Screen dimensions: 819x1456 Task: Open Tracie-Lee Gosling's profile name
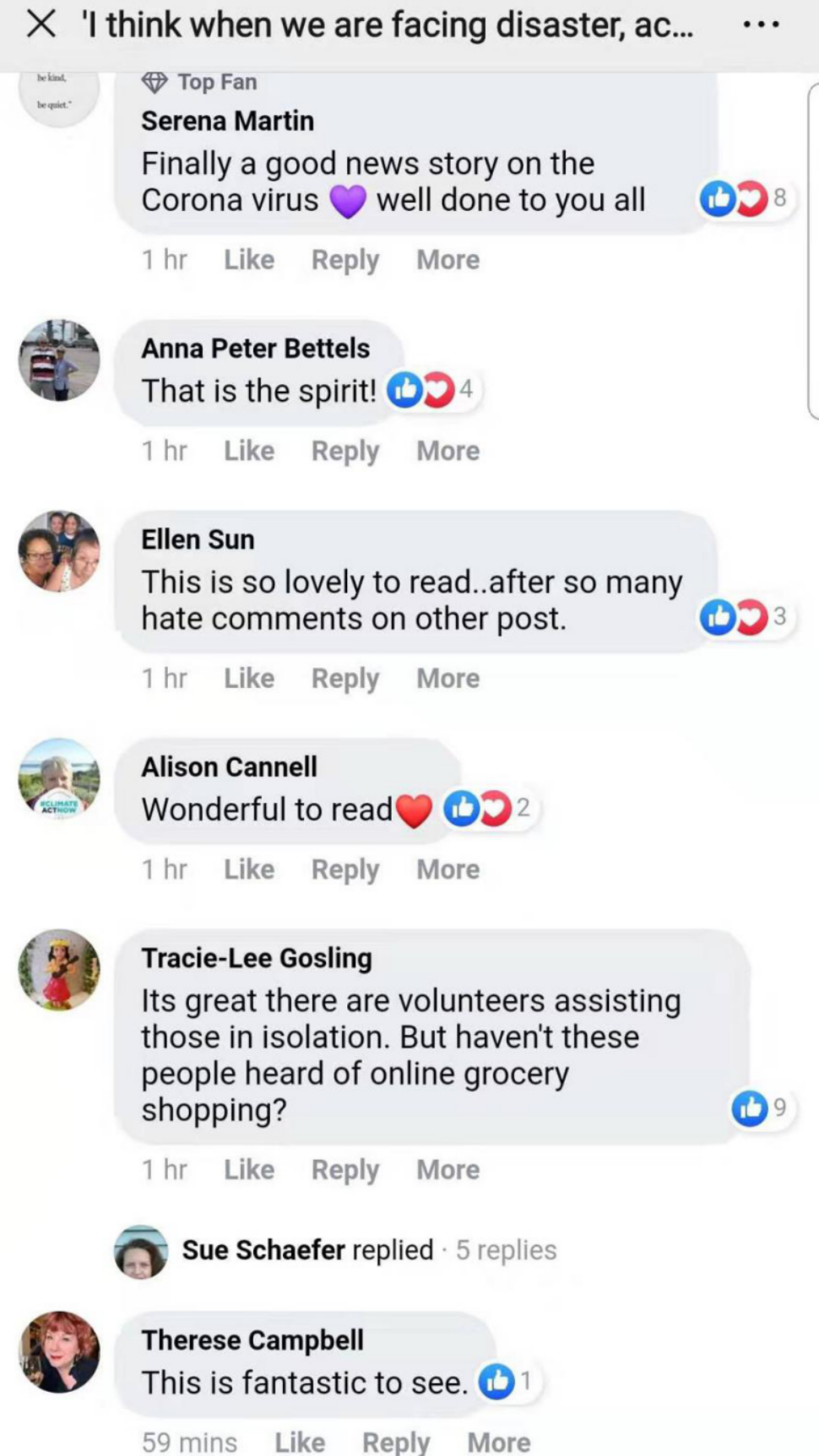click(257, 958)
